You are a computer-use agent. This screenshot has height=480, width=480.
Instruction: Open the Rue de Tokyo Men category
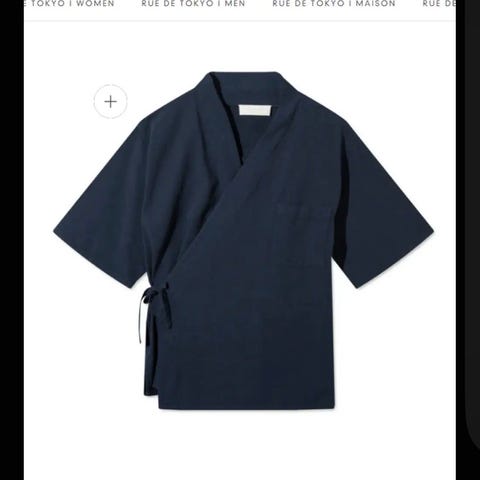pyautogui.click(x=193, y=4)
